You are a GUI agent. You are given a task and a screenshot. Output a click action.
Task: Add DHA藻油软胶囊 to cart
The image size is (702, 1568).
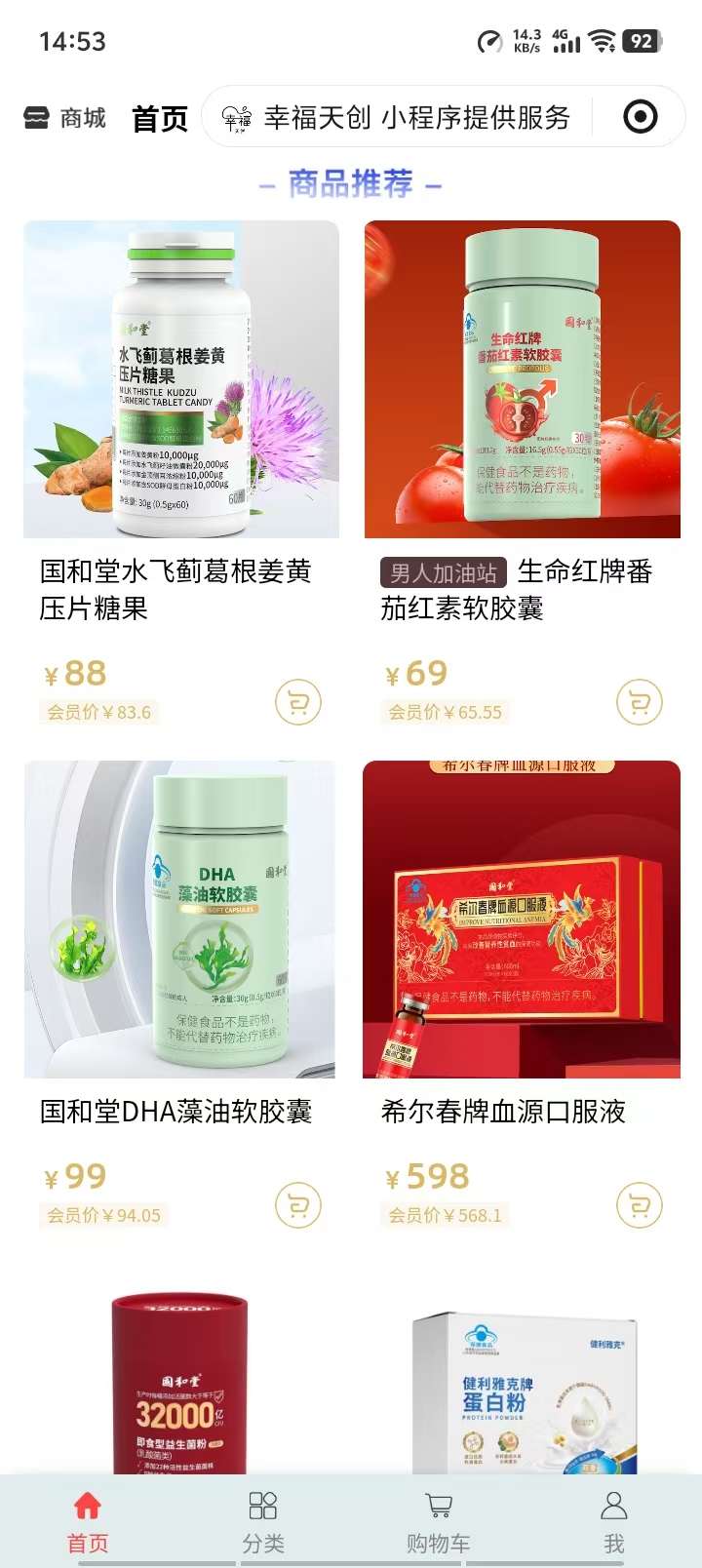[x=298, y=1205]
